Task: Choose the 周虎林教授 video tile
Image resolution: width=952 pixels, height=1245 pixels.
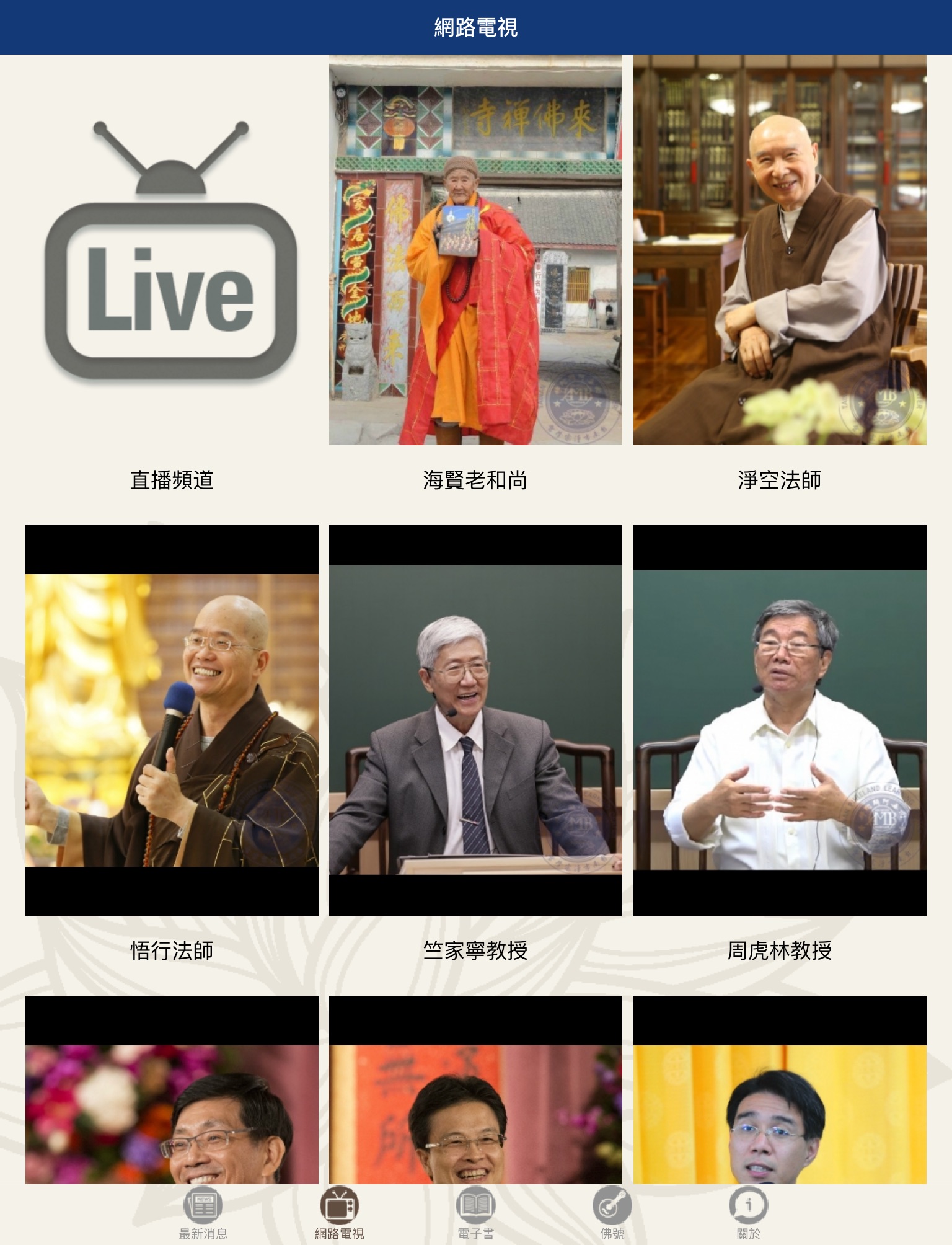Action: [780, 720]
